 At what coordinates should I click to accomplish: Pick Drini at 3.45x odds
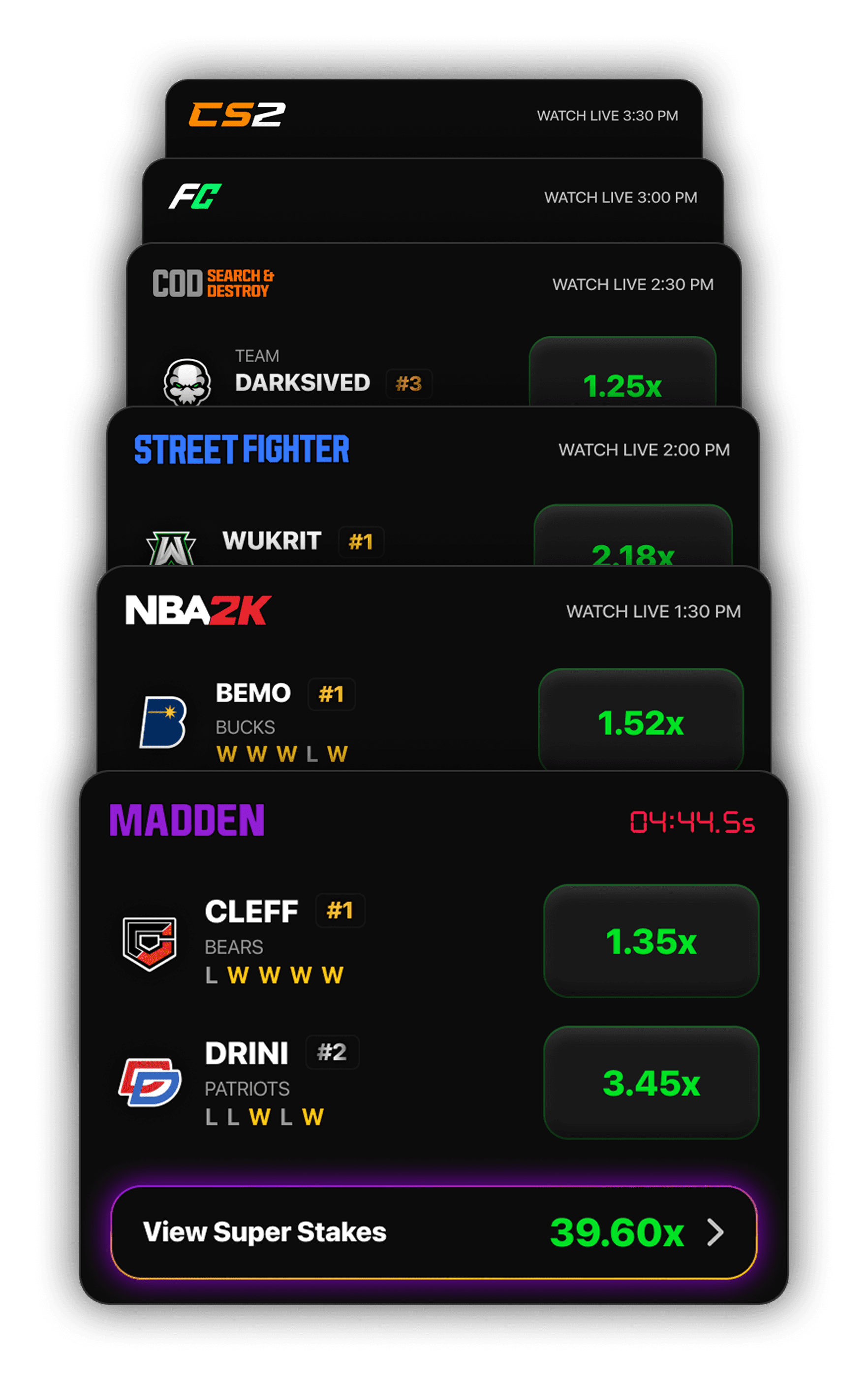click(x=651, y=1082)
